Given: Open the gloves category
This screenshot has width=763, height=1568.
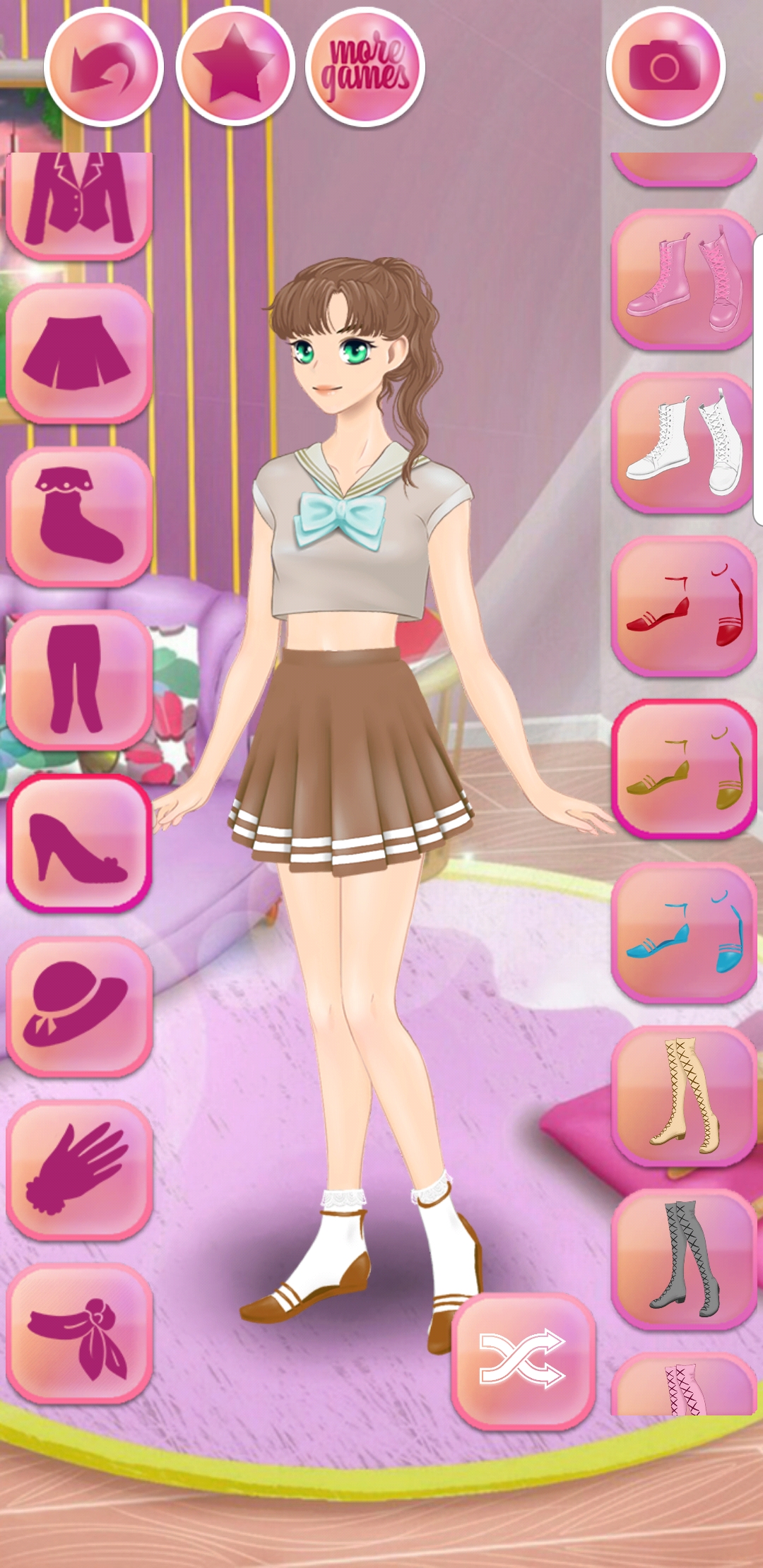Looking at the screenshot, I should [79, 1170].
